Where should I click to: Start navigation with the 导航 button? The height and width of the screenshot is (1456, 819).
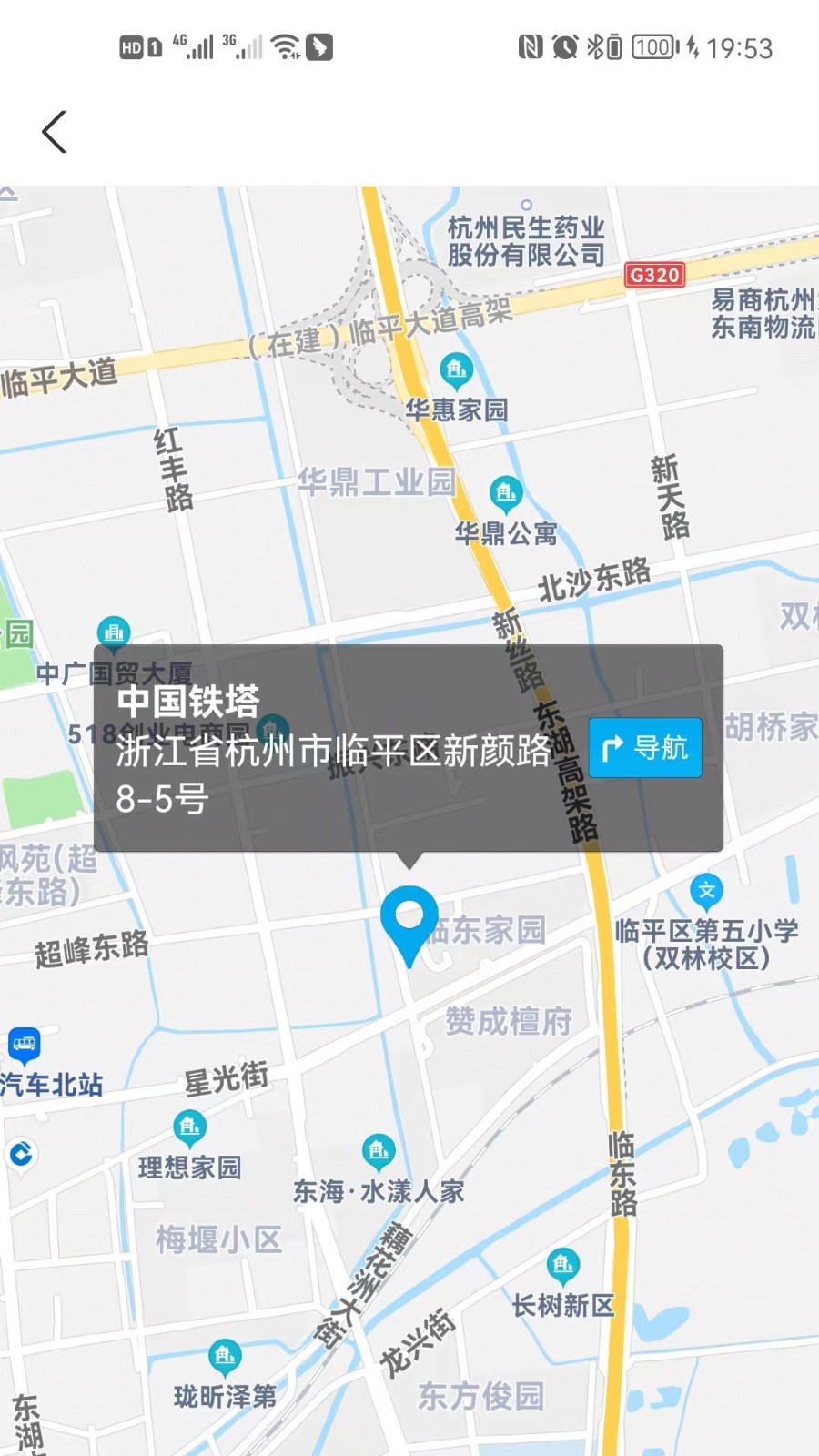(x=645, y=747)
